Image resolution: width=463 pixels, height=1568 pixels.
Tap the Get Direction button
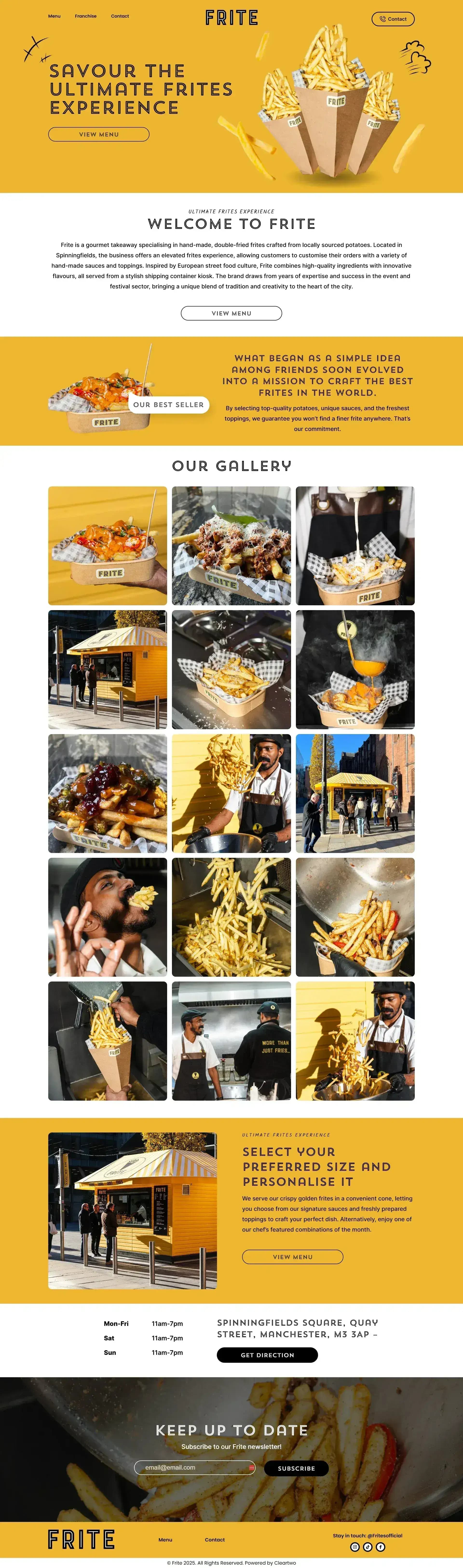click(x=267, y=1355)
